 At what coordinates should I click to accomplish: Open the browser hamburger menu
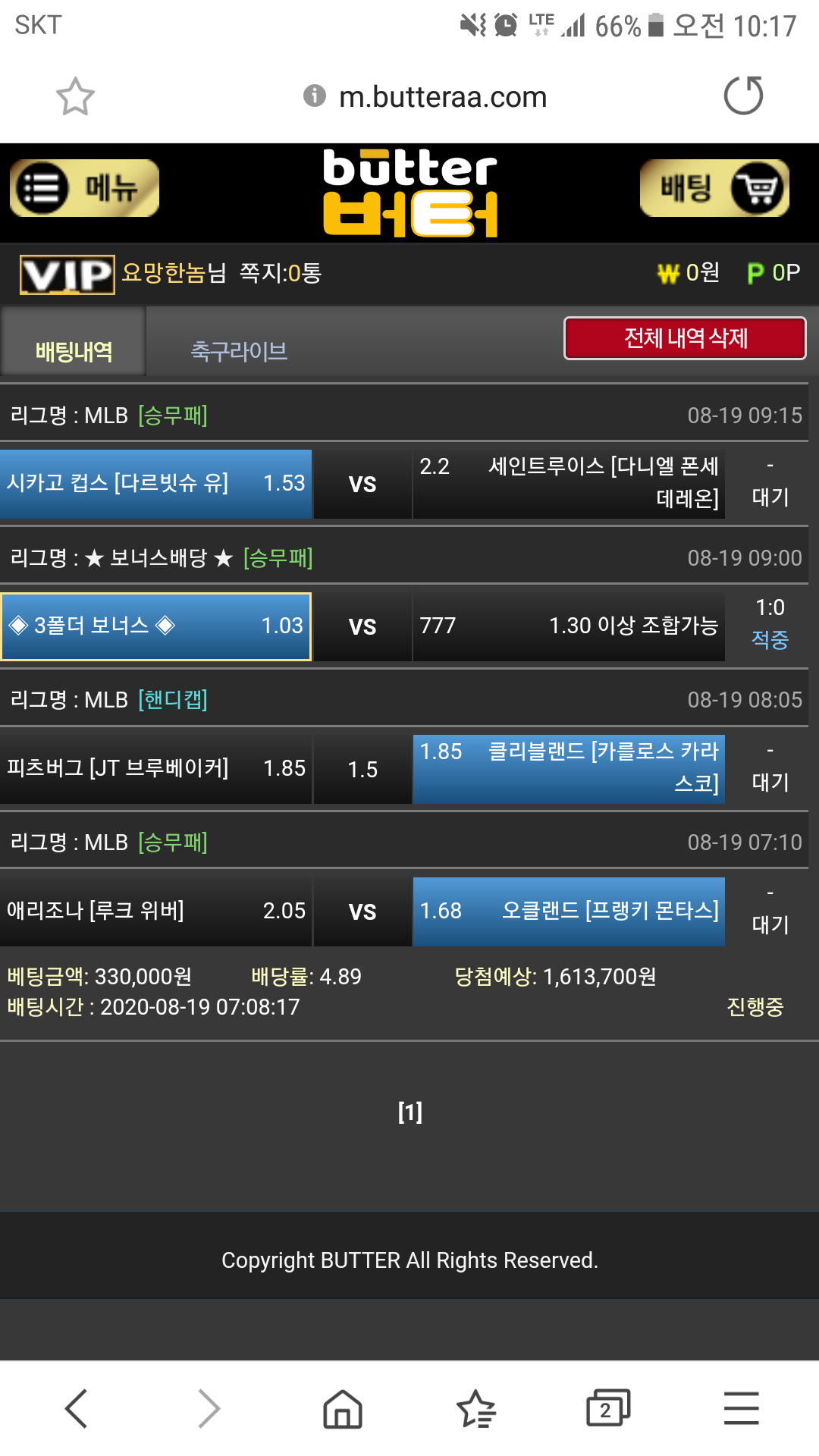(x=741, y=1409)
